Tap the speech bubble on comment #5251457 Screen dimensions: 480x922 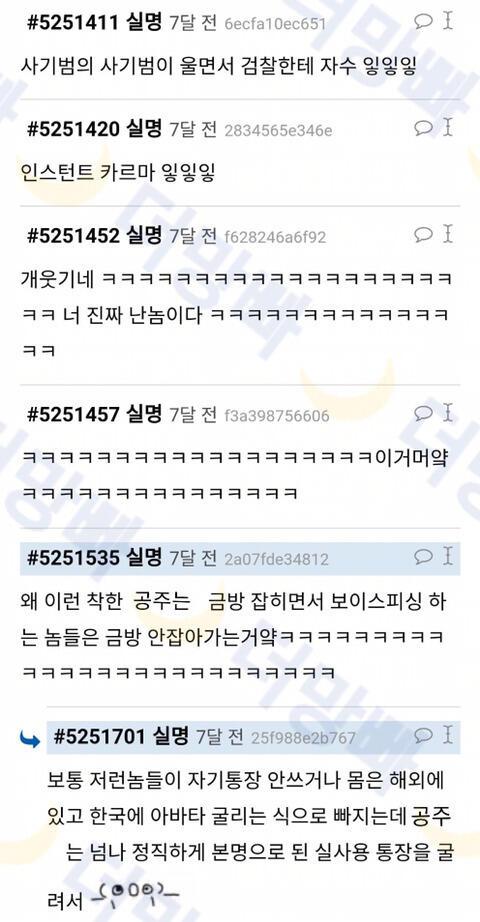[x=423, y=414]
